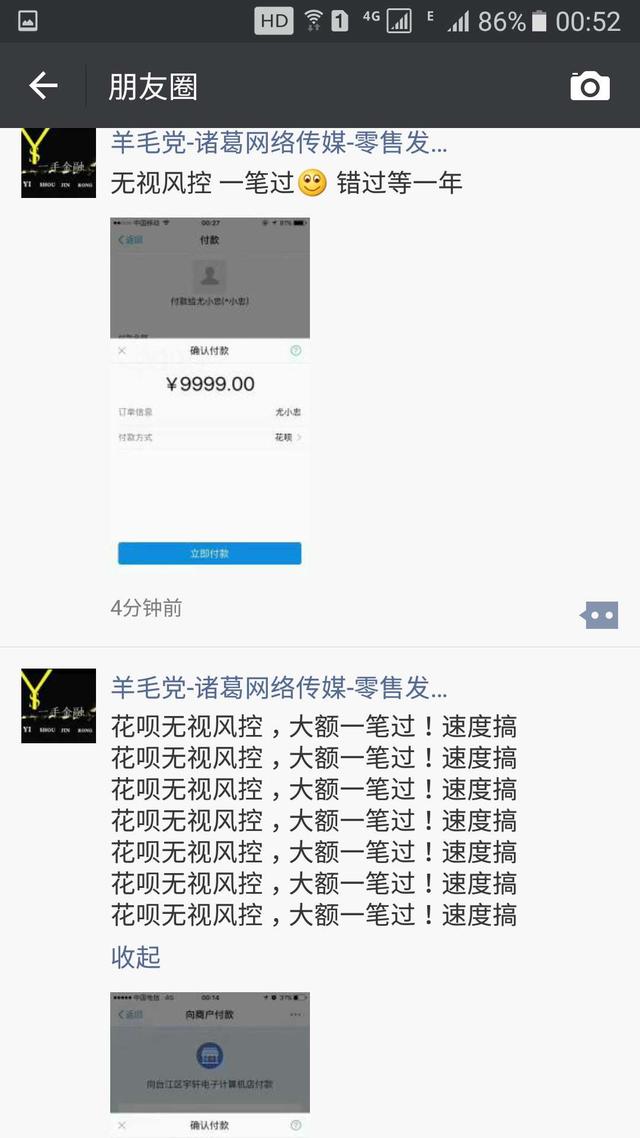This screenshot has width=640, height=1138.
Task: Go back from 朋友圈
Action: (x=43, y=87)
